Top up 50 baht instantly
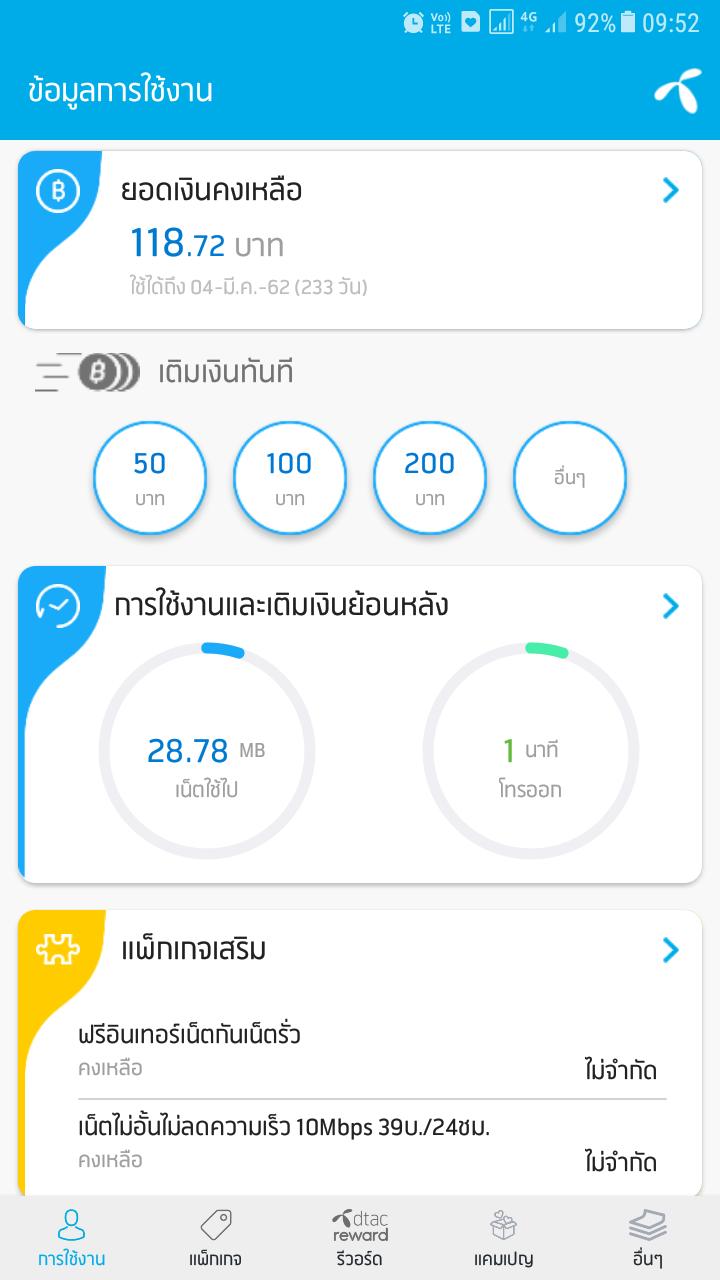 [150, 478]
